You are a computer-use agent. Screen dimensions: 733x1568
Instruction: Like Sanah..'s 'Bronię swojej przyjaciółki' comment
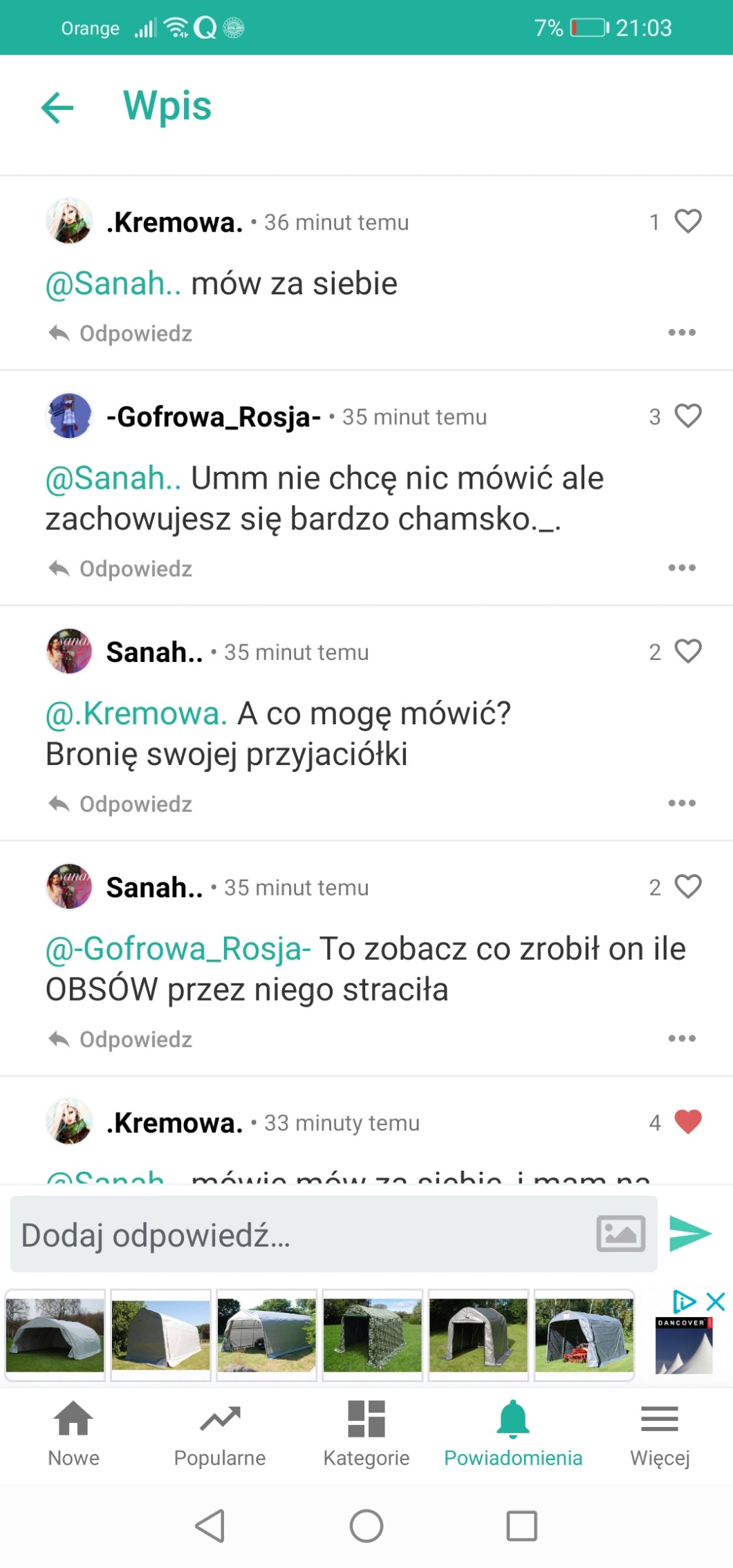tap(687, 652)
